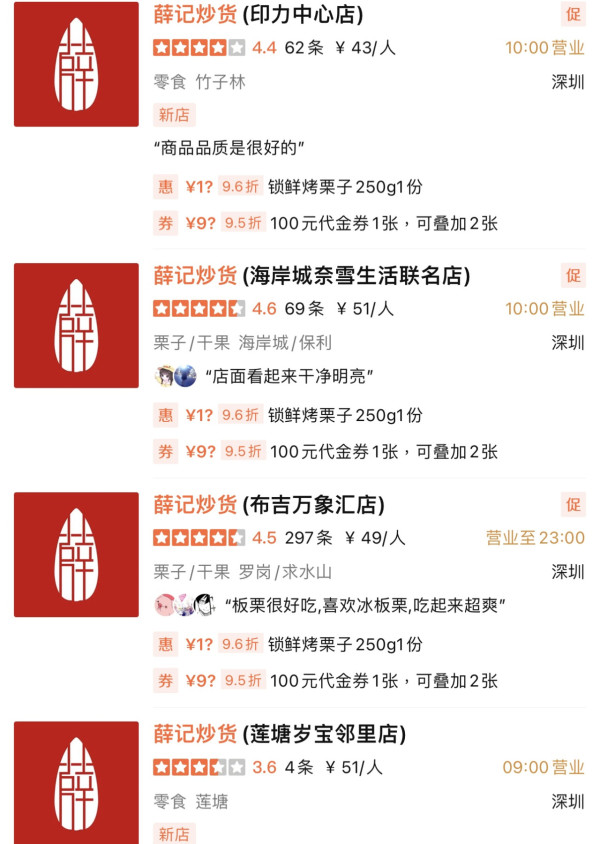This screenshot has width=600, height=844.
Task: Open 薛记炒货 布吉万象汇店 listing
Action: (268, 505)
